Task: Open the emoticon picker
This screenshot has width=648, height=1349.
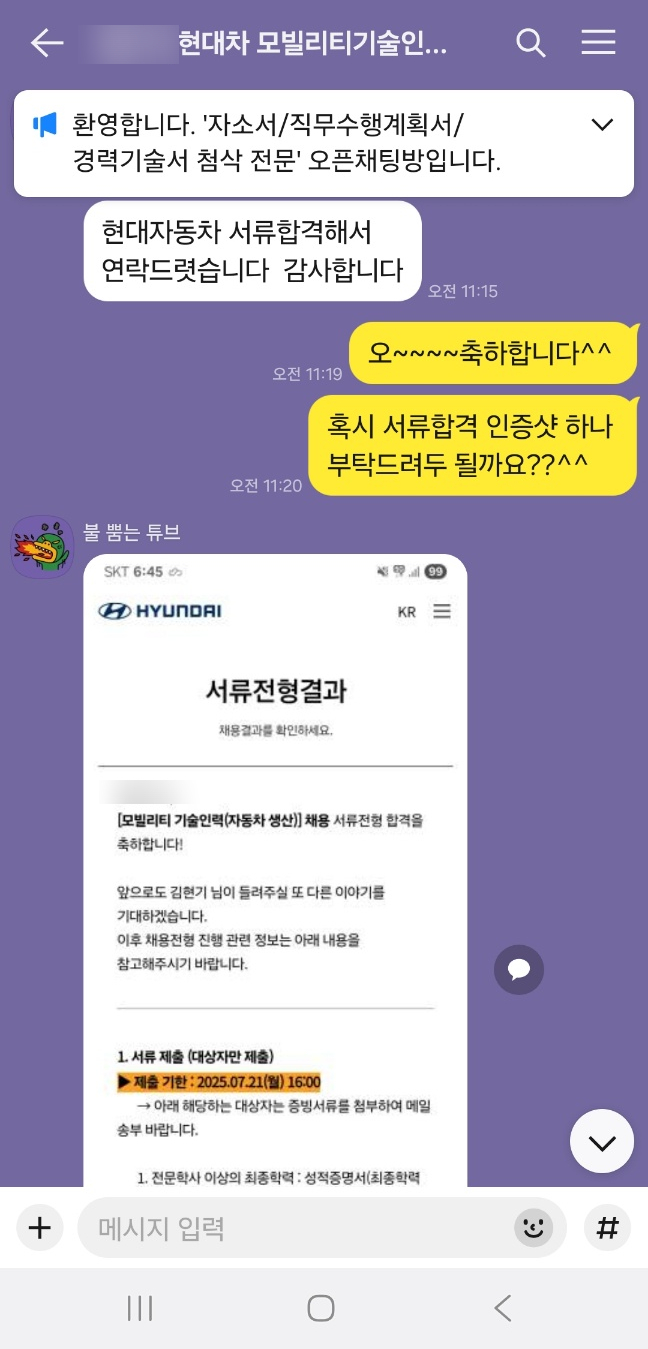Action: pyautogui.click(x=533, y=1227)
